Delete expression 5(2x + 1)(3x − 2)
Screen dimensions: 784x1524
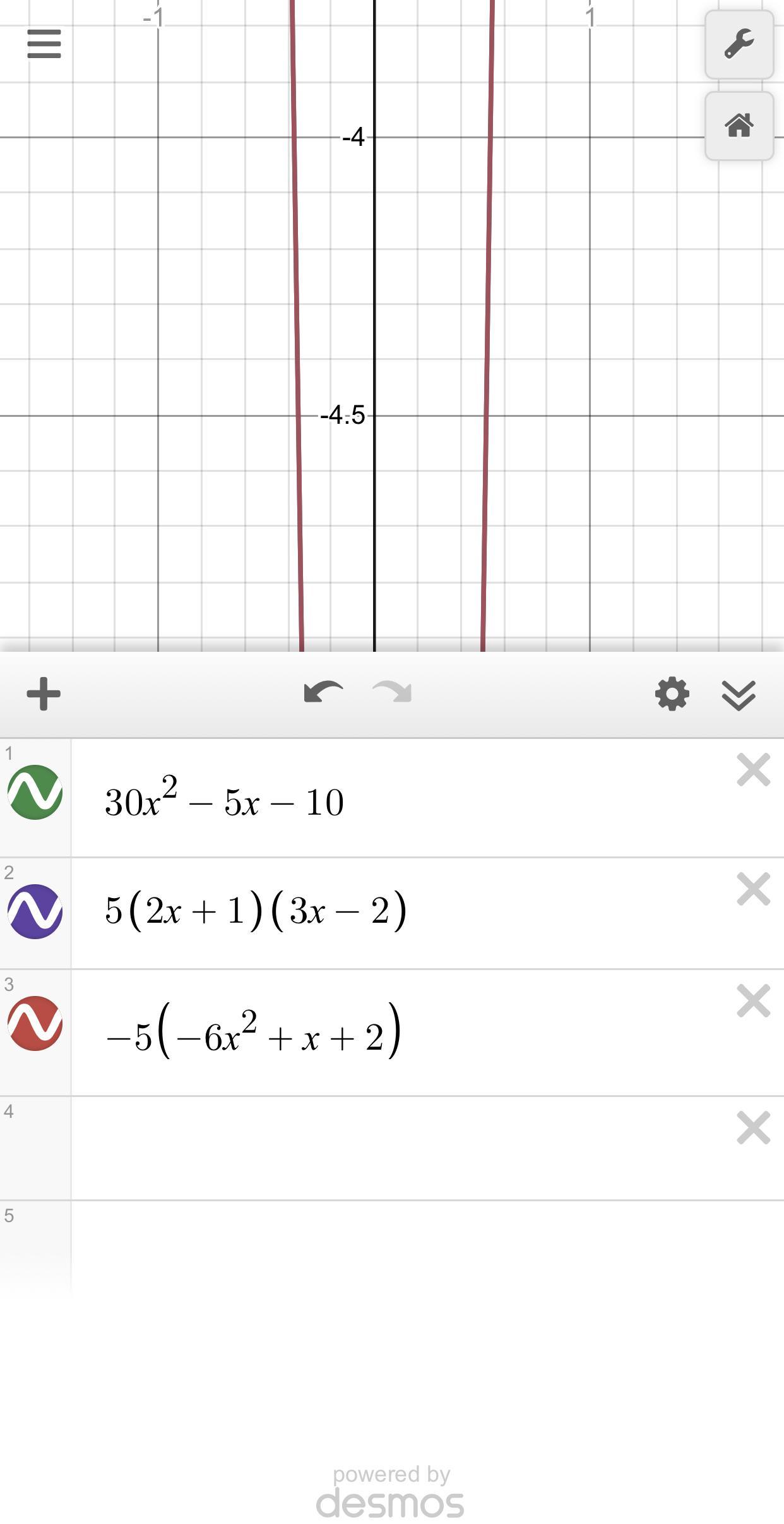(753, 889)
